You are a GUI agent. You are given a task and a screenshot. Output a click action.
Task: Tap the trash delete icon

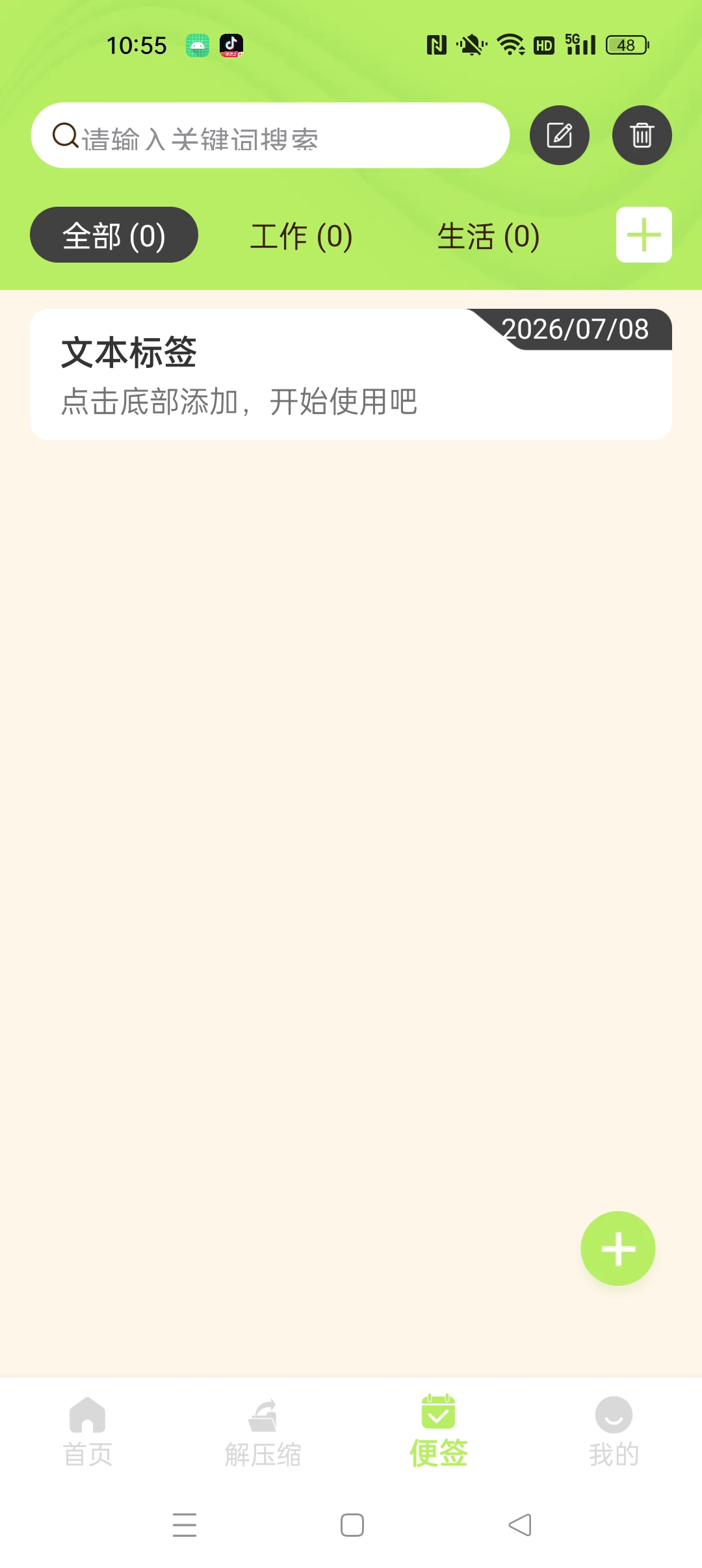(642, 135)
